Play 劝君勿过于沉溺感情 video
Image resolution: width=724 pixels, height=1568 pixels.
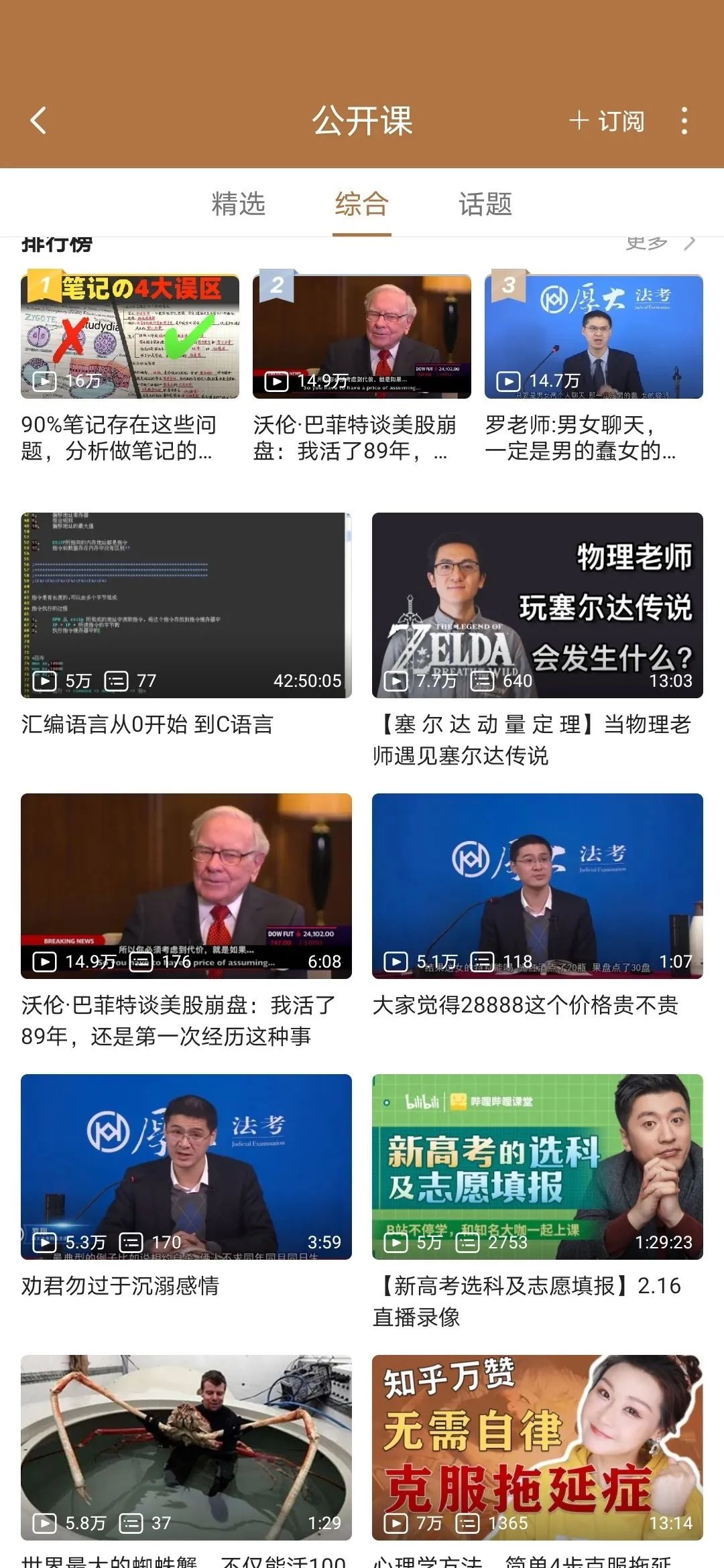tap(186, 1167)
